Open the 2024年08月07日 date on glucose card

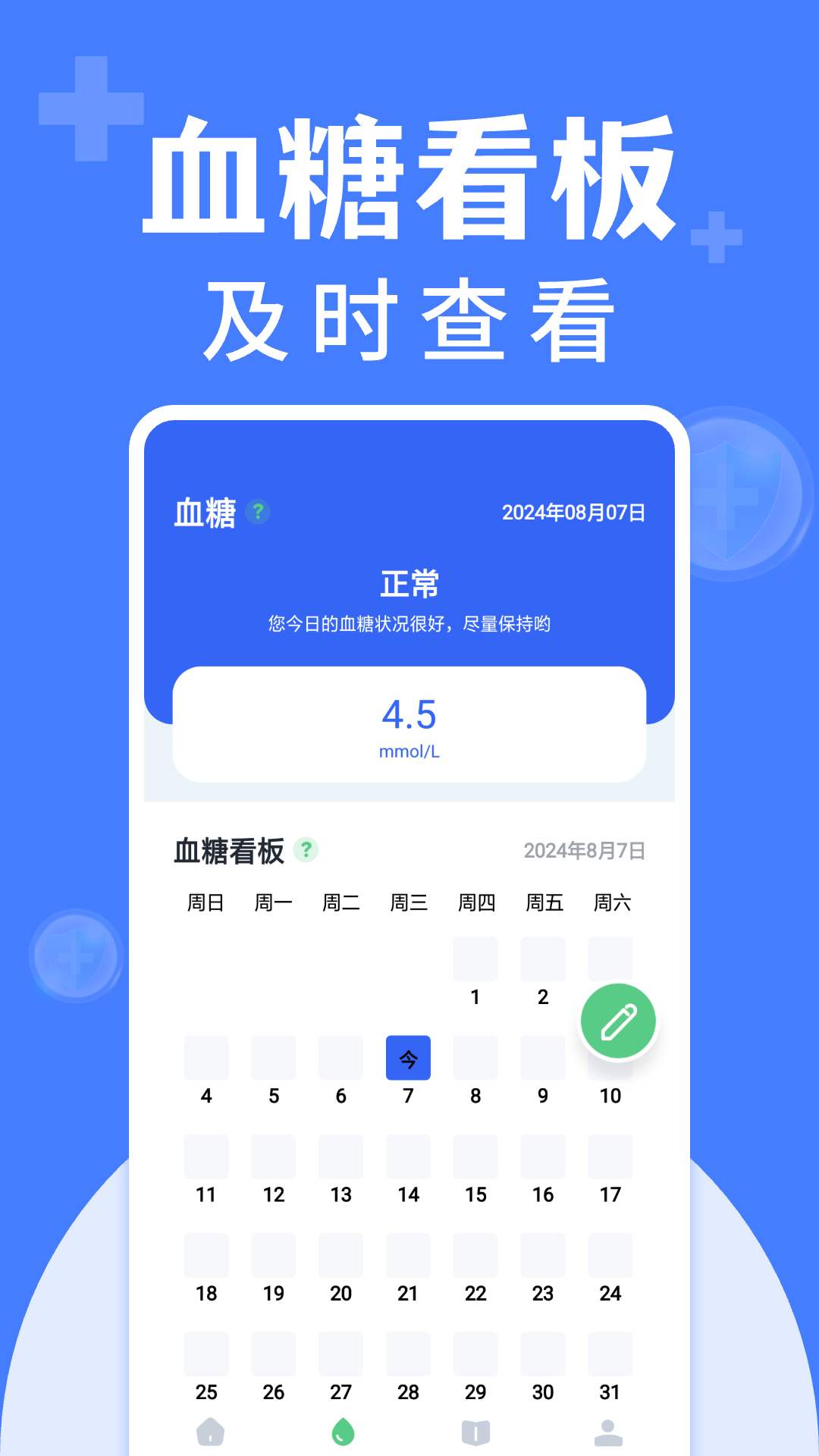coord(573,512)
